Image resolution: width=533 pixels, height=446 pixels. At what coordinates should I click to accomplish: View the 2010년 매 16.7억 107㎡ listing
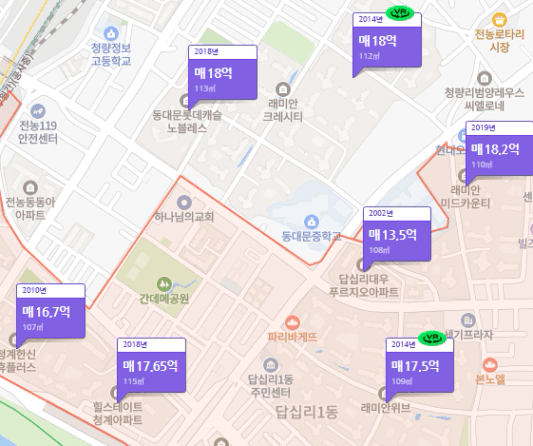[x=51, y=311]
